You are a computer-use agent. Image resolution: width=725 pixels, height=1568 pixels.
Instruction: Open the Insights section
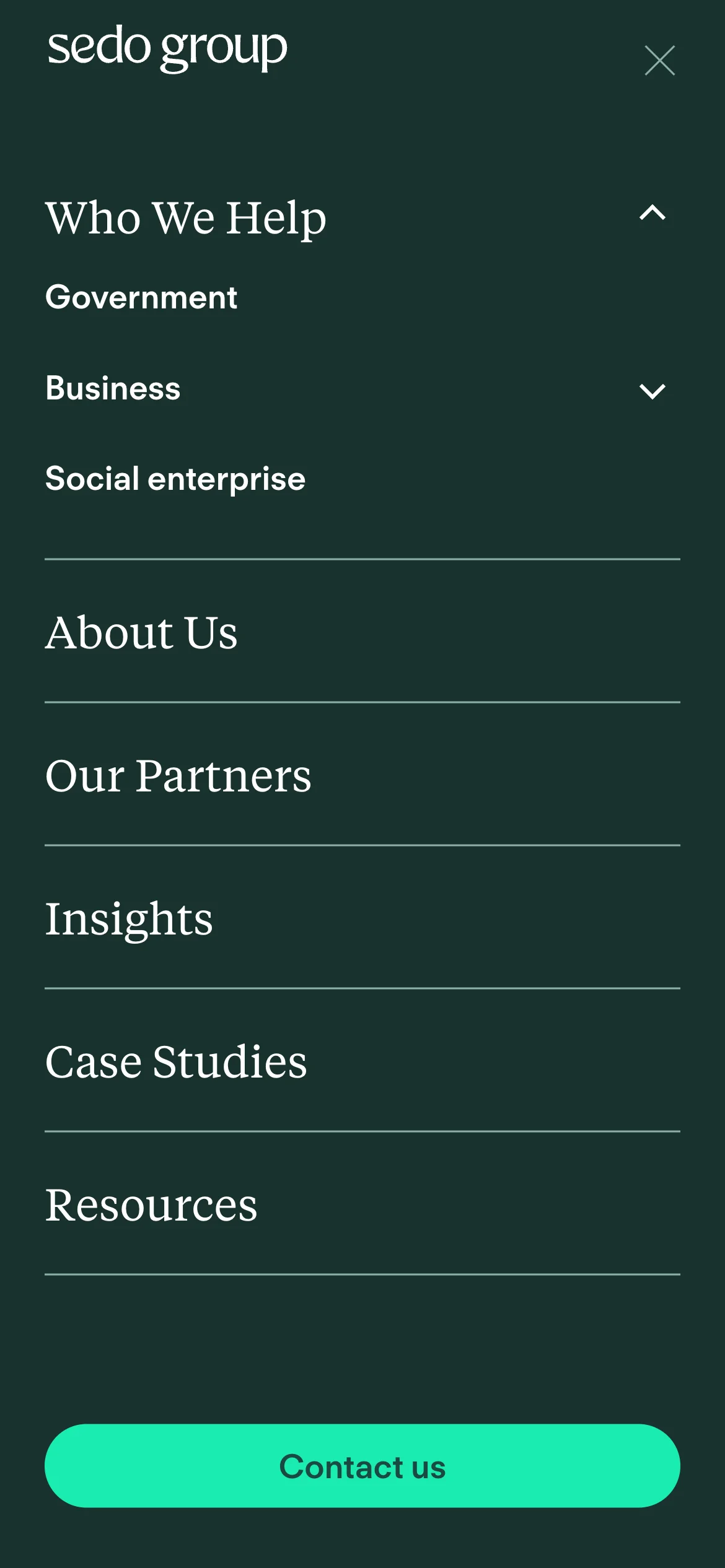coord(129,918)
